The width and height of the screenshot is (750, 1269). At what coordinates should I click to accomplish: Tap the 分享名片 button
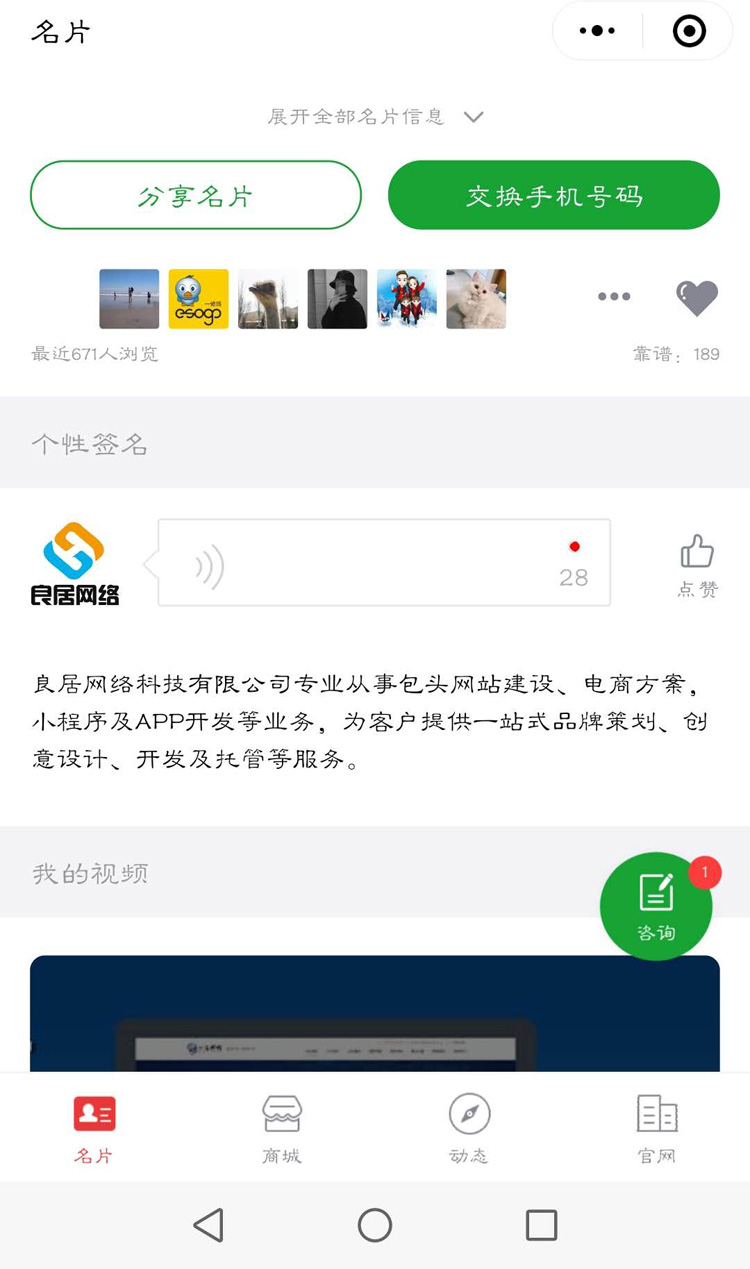196,196
